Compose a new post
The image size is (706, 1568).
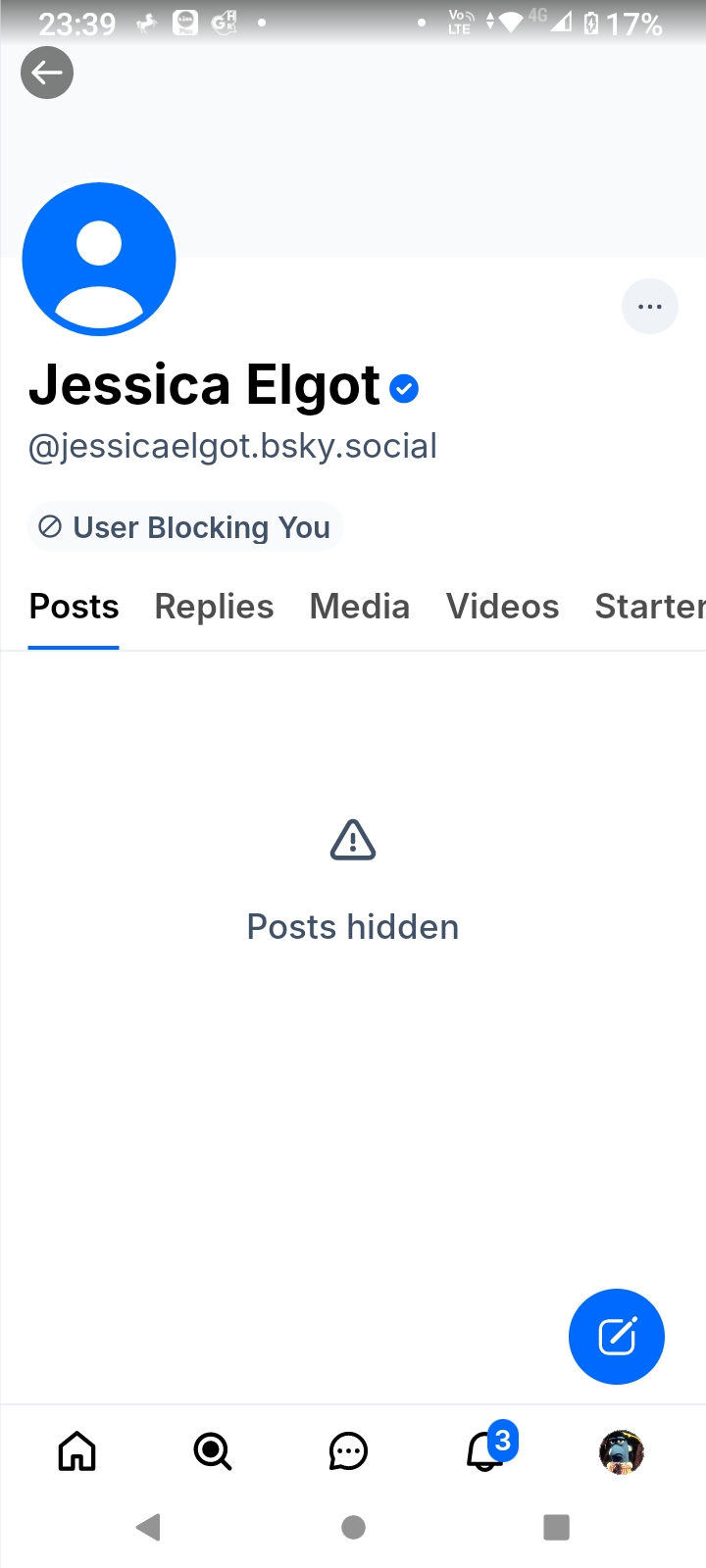tap(616, 1336)
